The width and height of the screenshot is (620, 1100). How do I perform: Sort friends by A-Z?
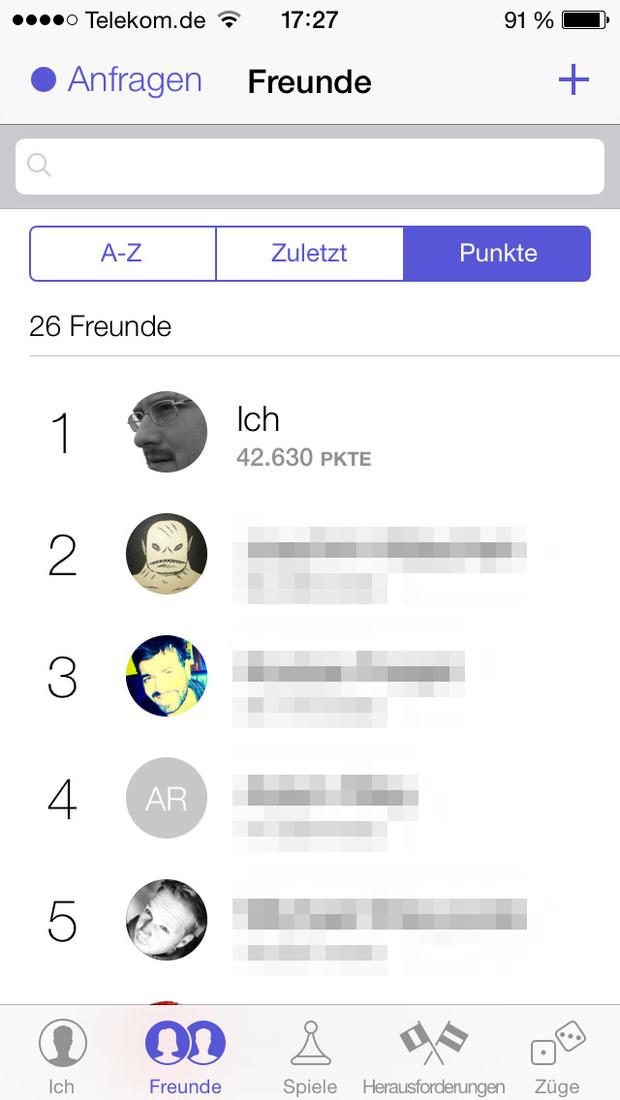pos(122,253)
